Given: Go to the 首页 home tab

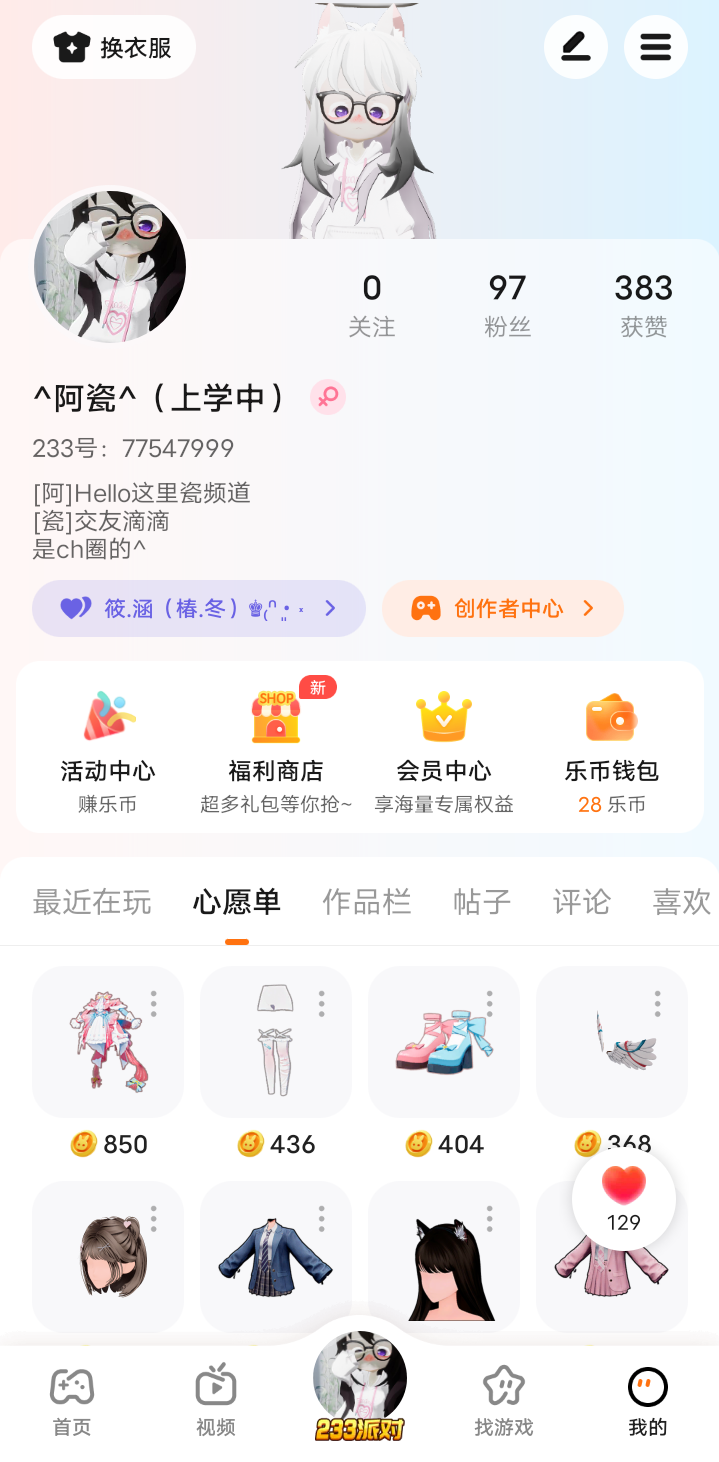Looking at the screenshot, I should tap(72, 1400).
